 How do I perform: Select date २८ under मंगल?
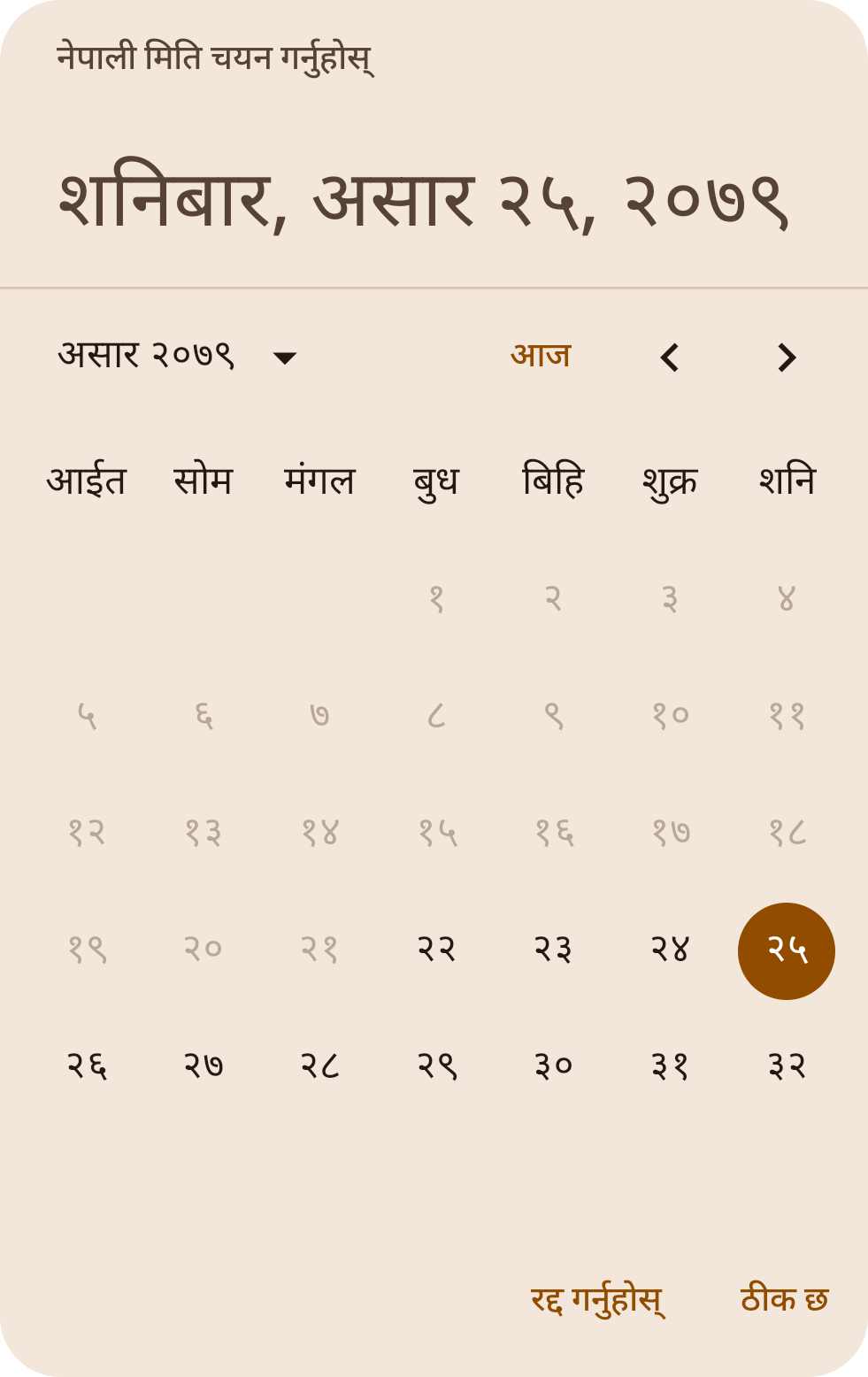pyautogui.click(x=319, y=1067)
